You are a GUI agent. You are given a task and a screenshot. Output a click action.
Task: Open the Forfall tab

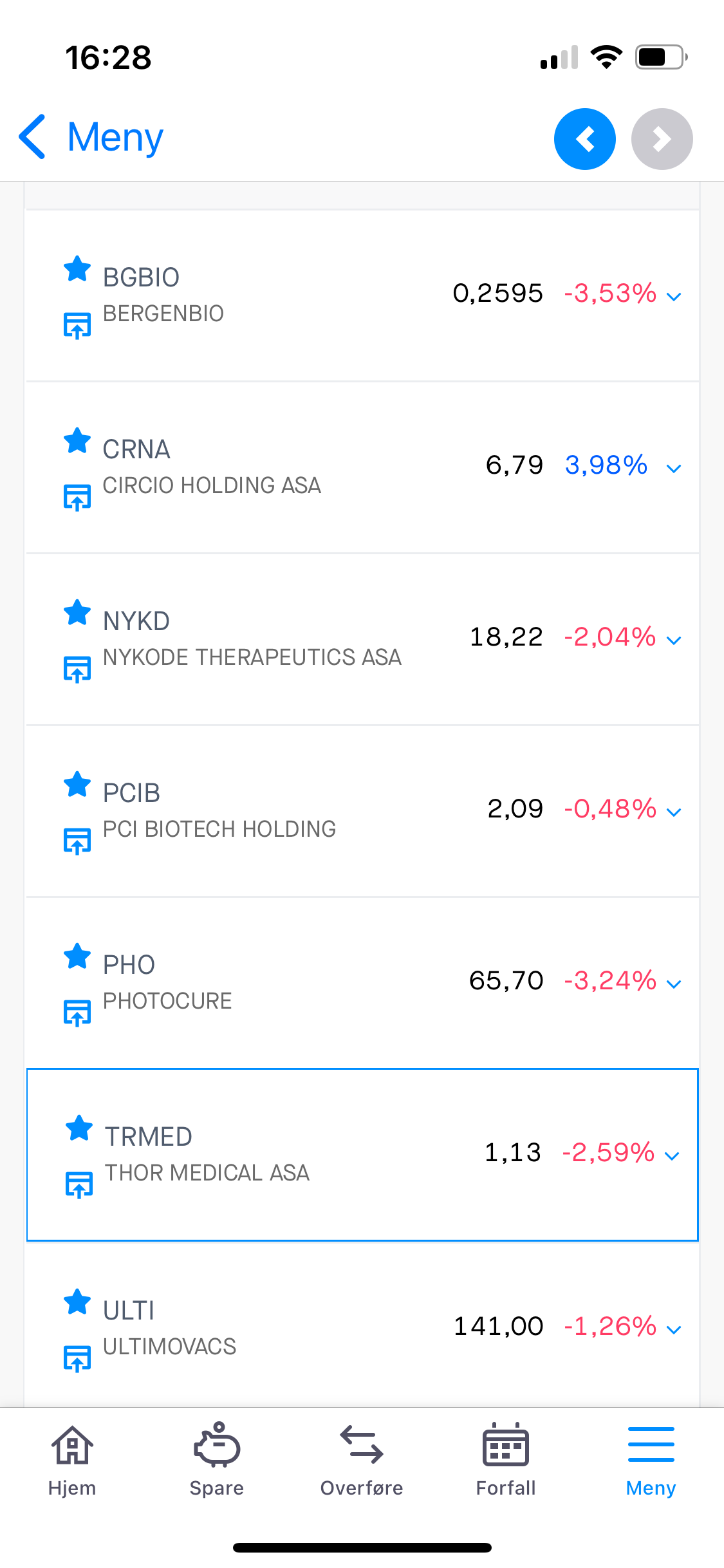coord(506,1460)
